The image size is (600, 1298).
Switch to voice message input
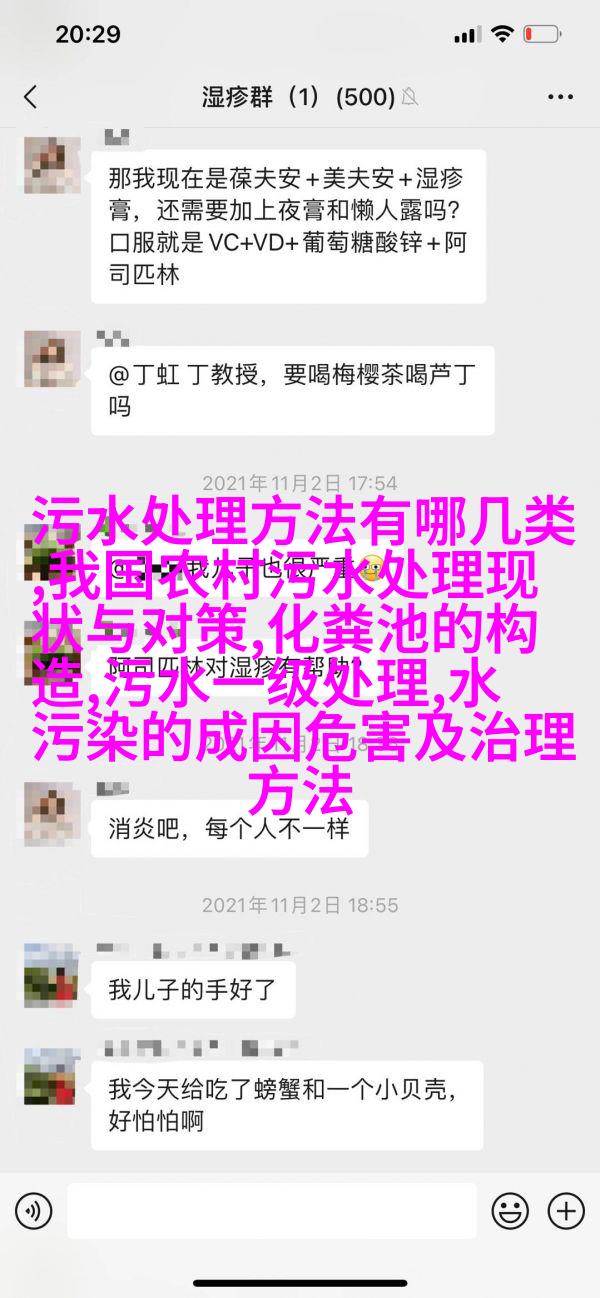pyautogui.click(x=33, y=1212)
